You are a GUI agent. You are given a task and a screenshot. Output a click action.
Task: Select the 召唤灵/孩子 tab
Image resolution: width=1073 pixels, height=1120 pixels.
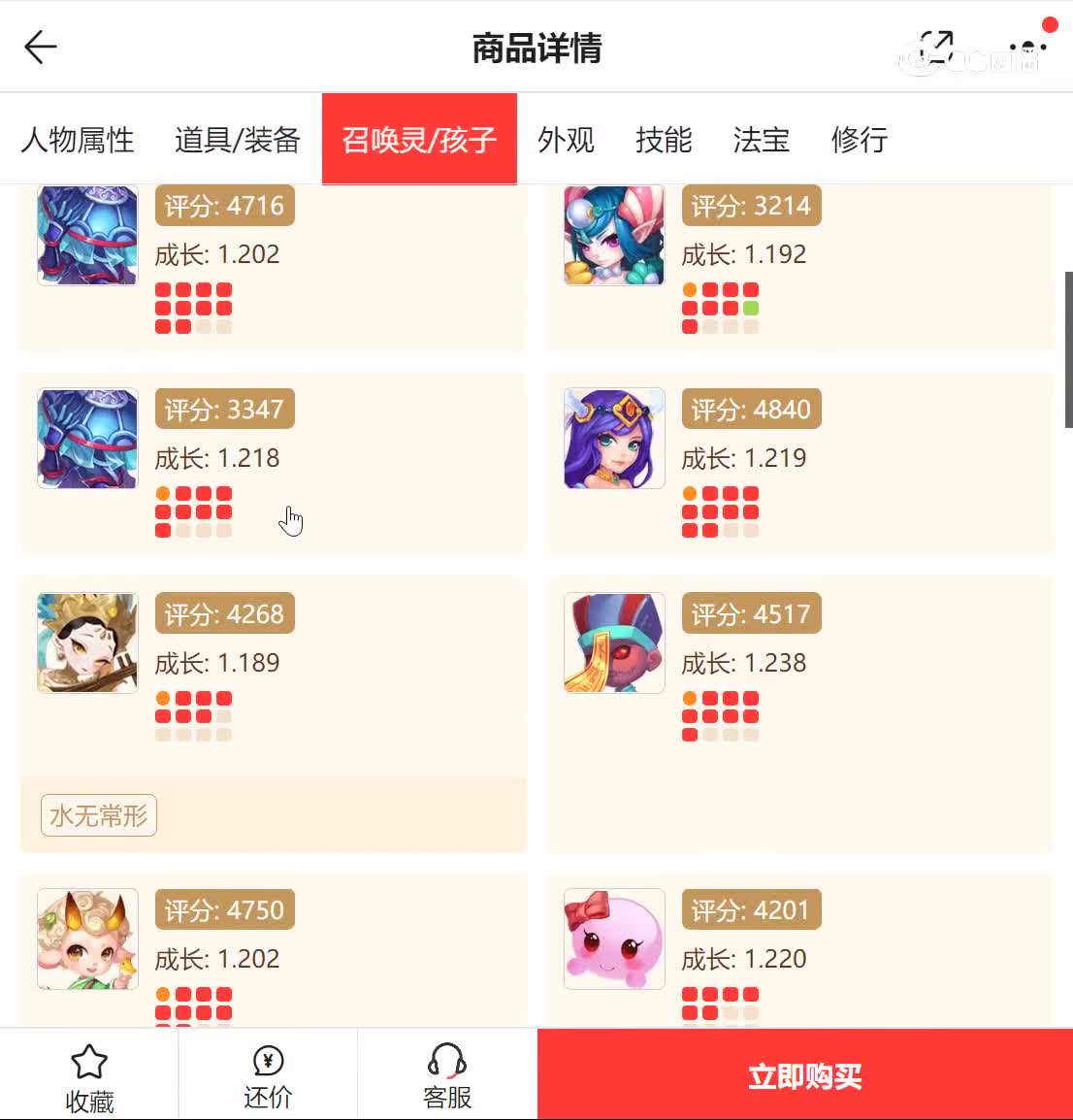419,140
